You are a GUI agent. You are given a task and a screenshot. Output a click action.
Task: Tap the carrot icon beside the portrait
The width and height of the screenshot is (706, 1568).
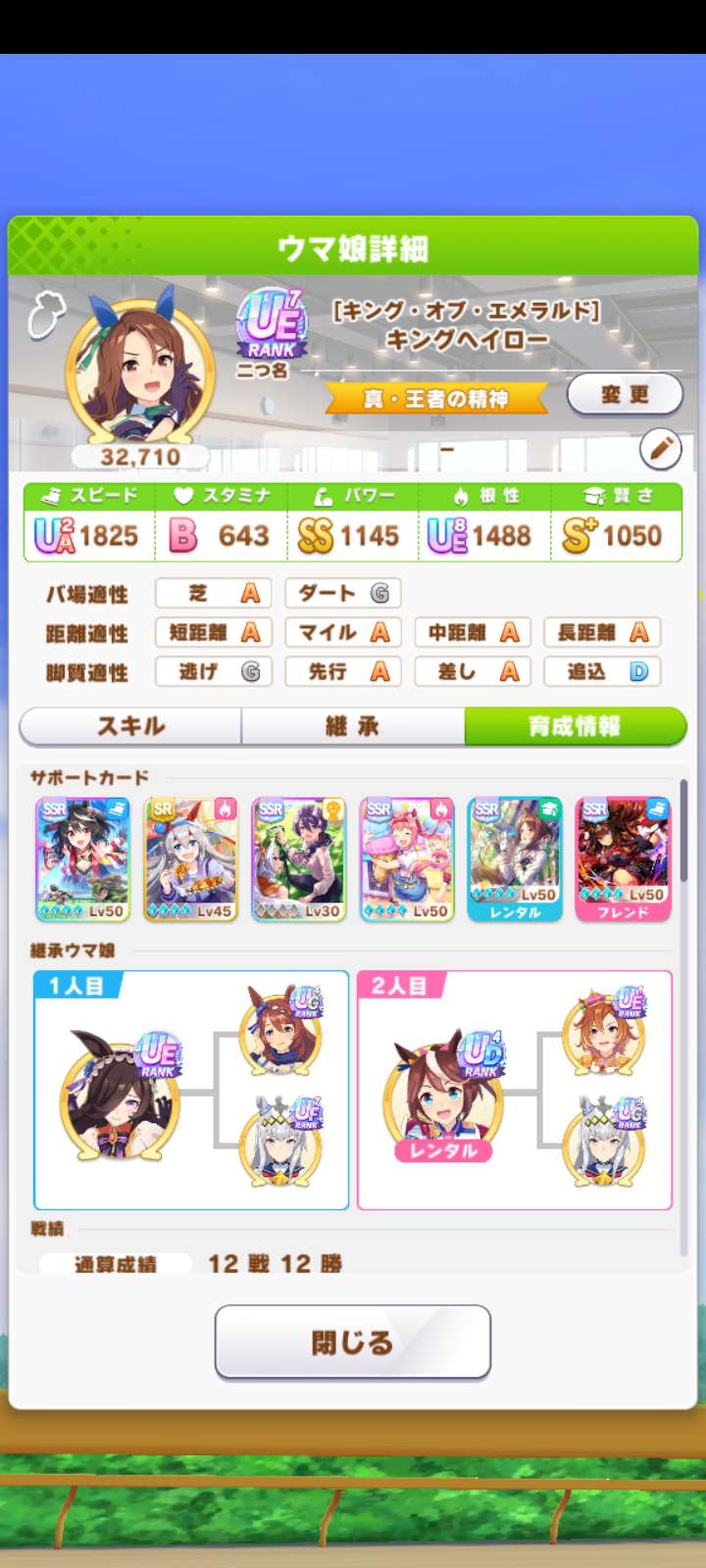tap(45, 317)
